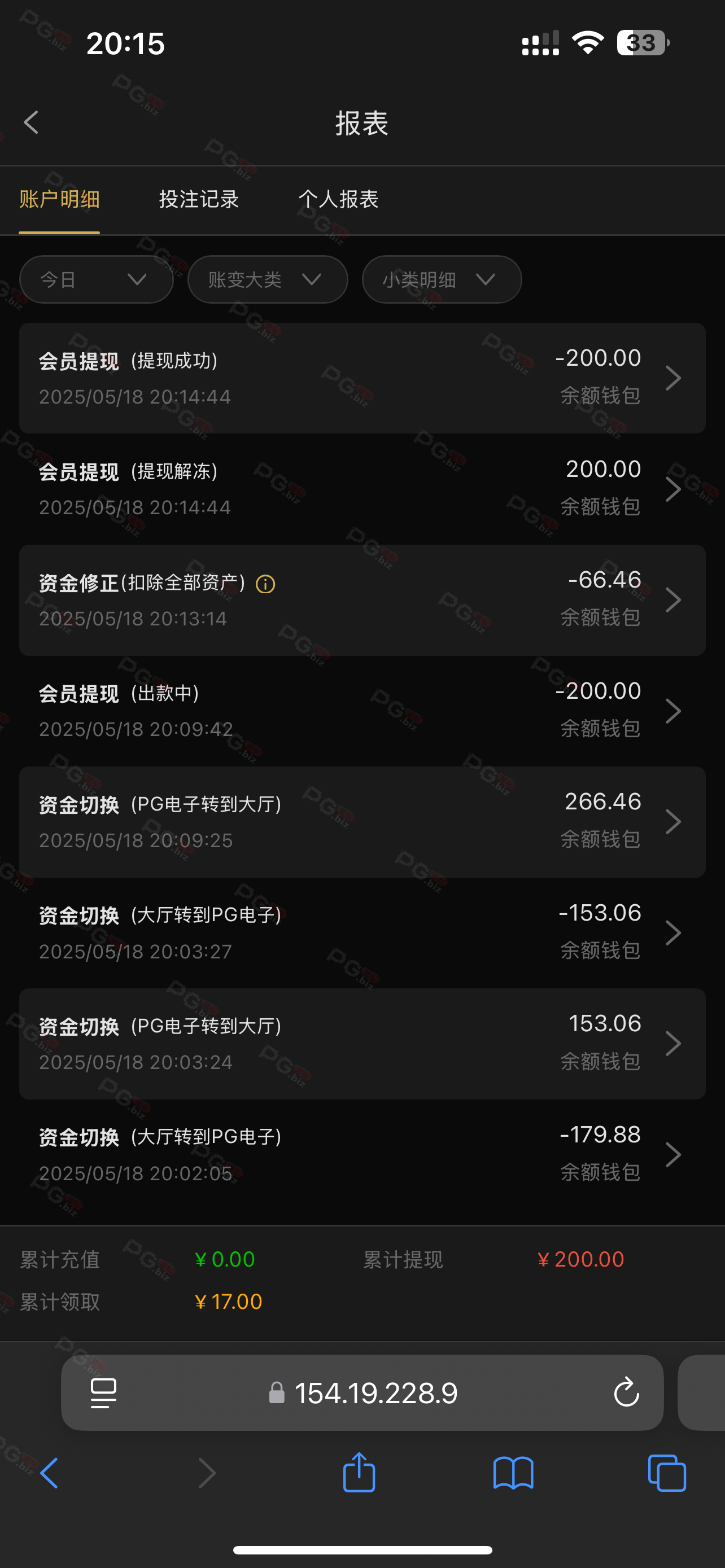
Task: View the 会员提现 (出款中) record
Action: (x=362, y=711)
